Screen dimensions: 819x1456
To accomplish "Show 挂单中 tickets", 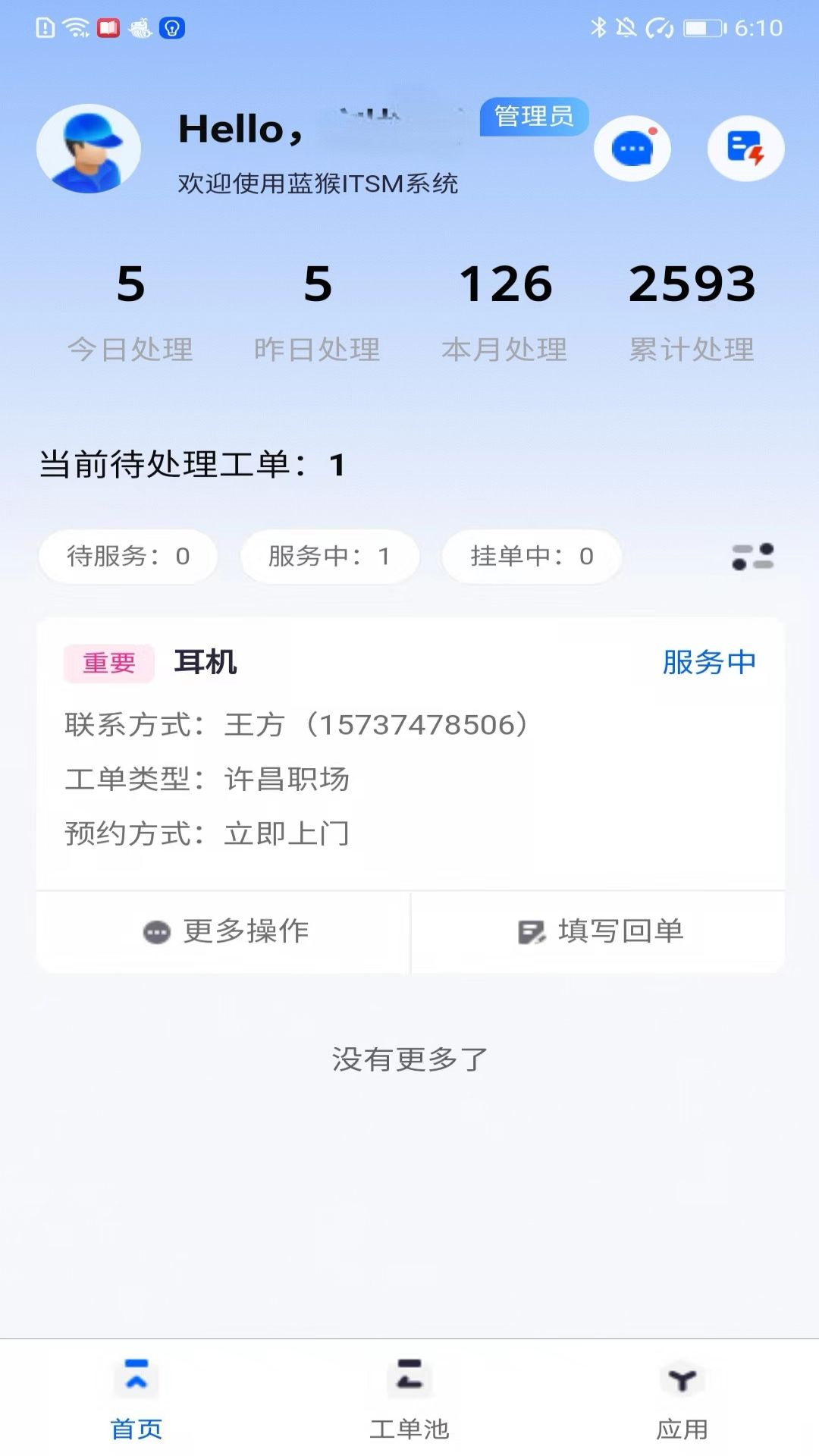I will (x=532, y=557).
